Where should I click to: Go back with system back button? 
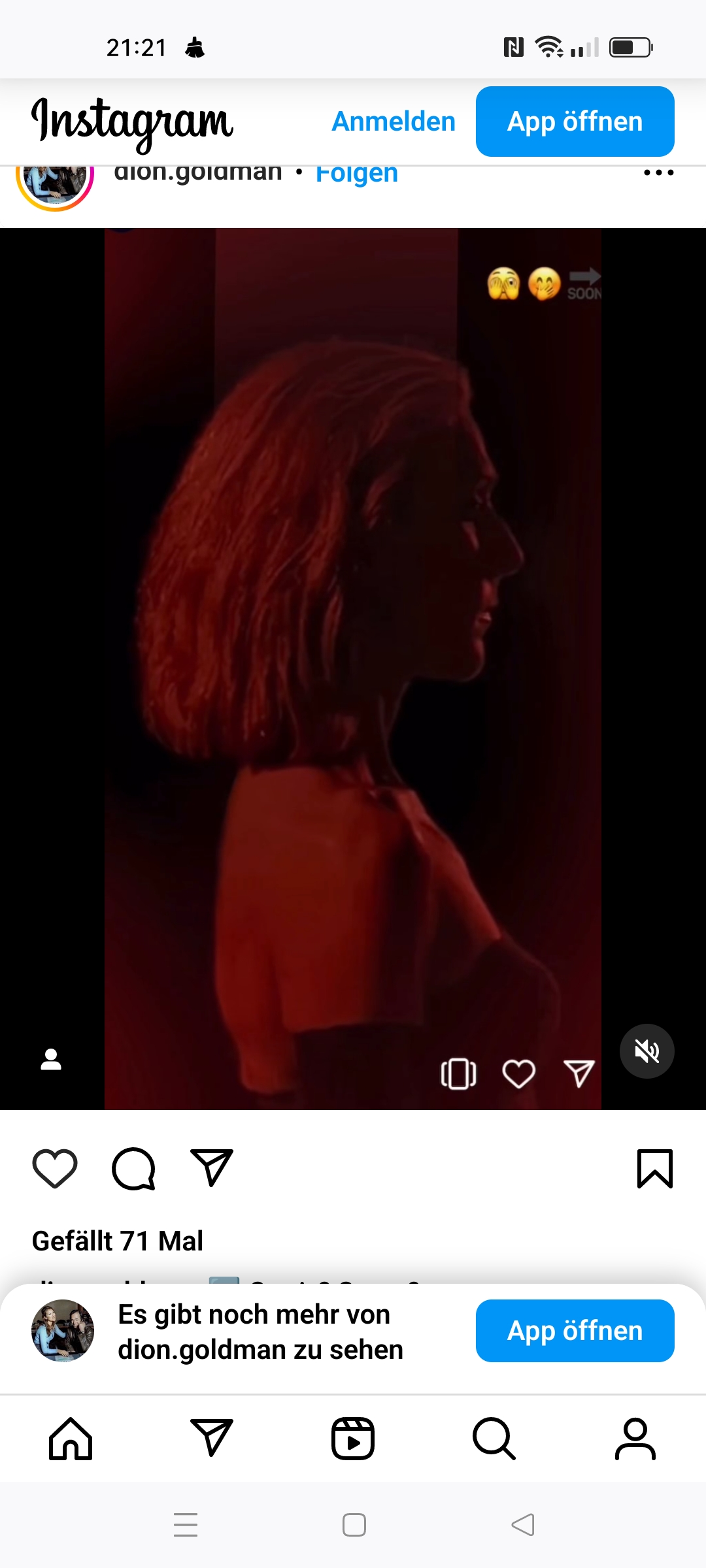pyautogui.click(x=522, y=1525)
